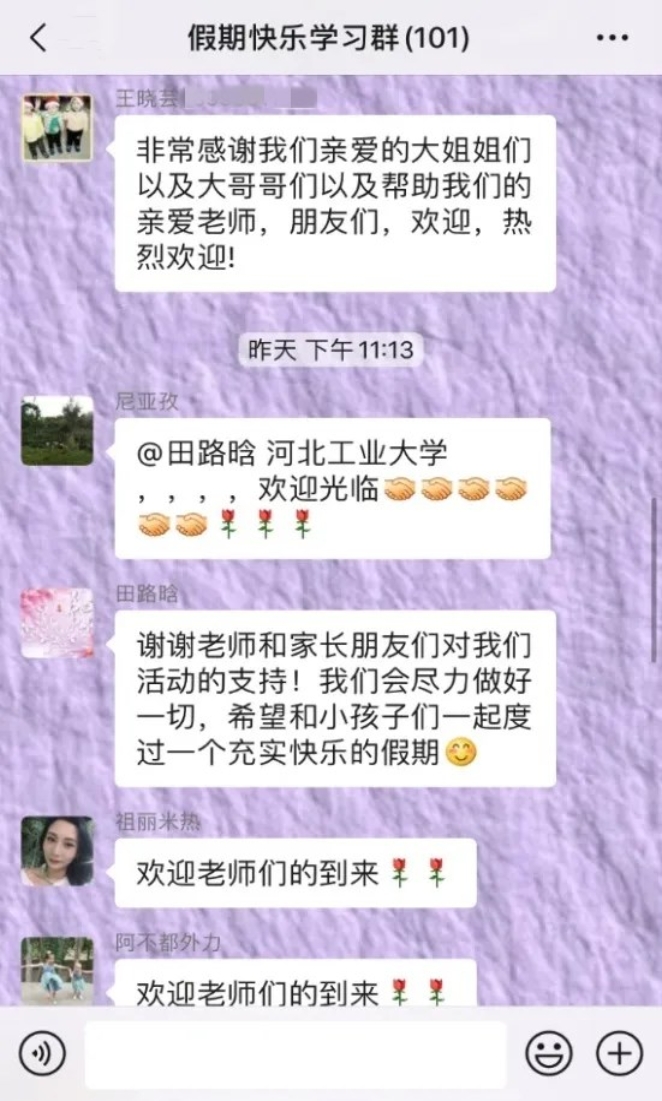Open 阿不都外力's profile avatar

coord(57,969)
